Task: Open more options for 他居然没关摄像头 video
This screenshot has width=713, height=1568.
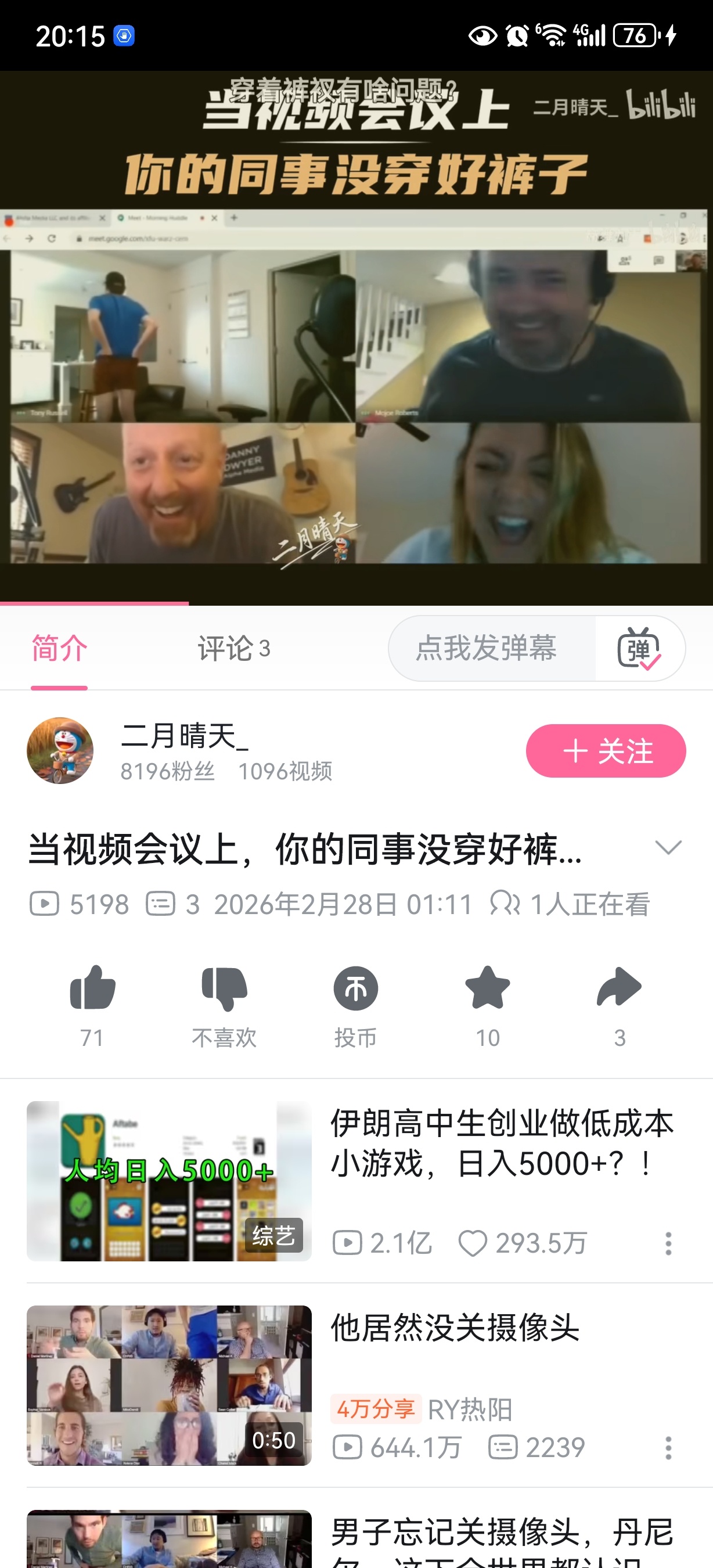Action: coord(668,1447)
